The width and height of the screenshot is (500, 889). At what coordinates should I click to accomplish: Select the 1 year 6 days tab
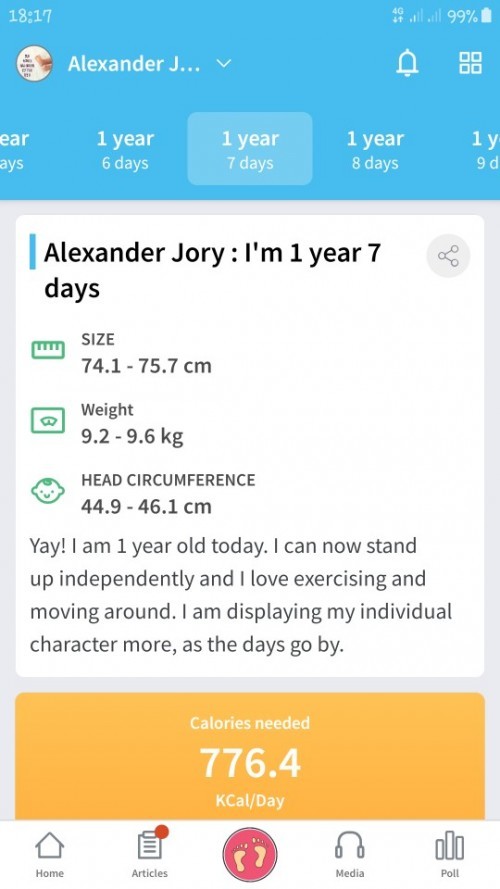(x=125, y=149)
